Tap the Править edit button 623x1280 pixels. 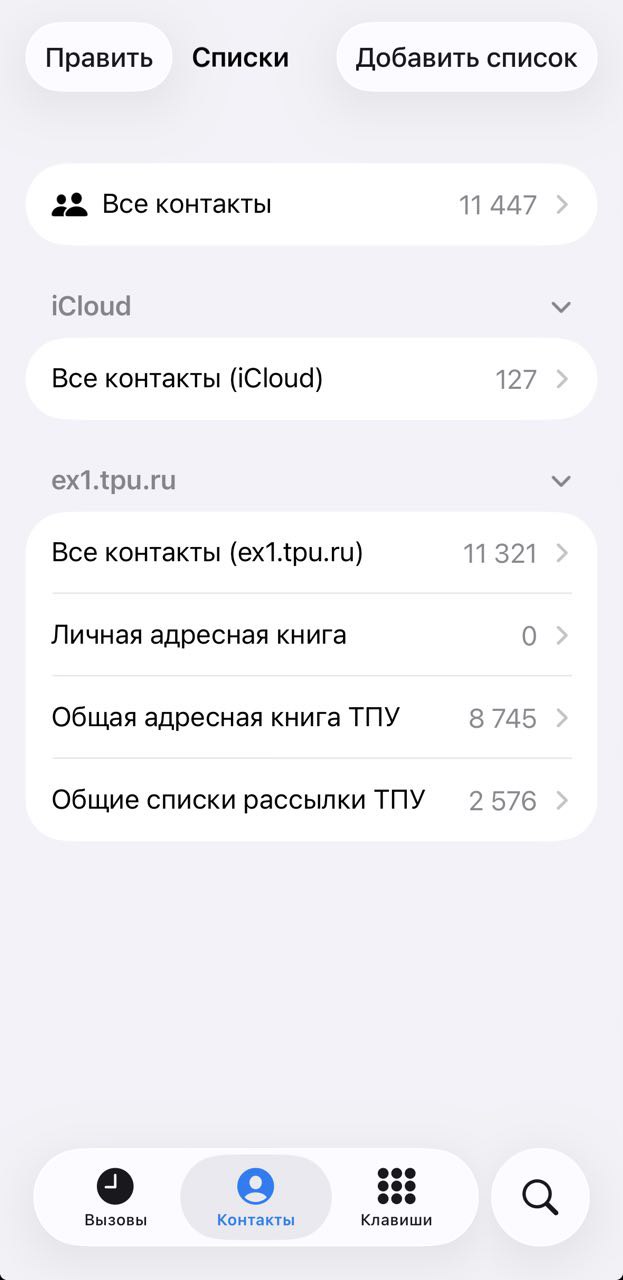(99, 57)
